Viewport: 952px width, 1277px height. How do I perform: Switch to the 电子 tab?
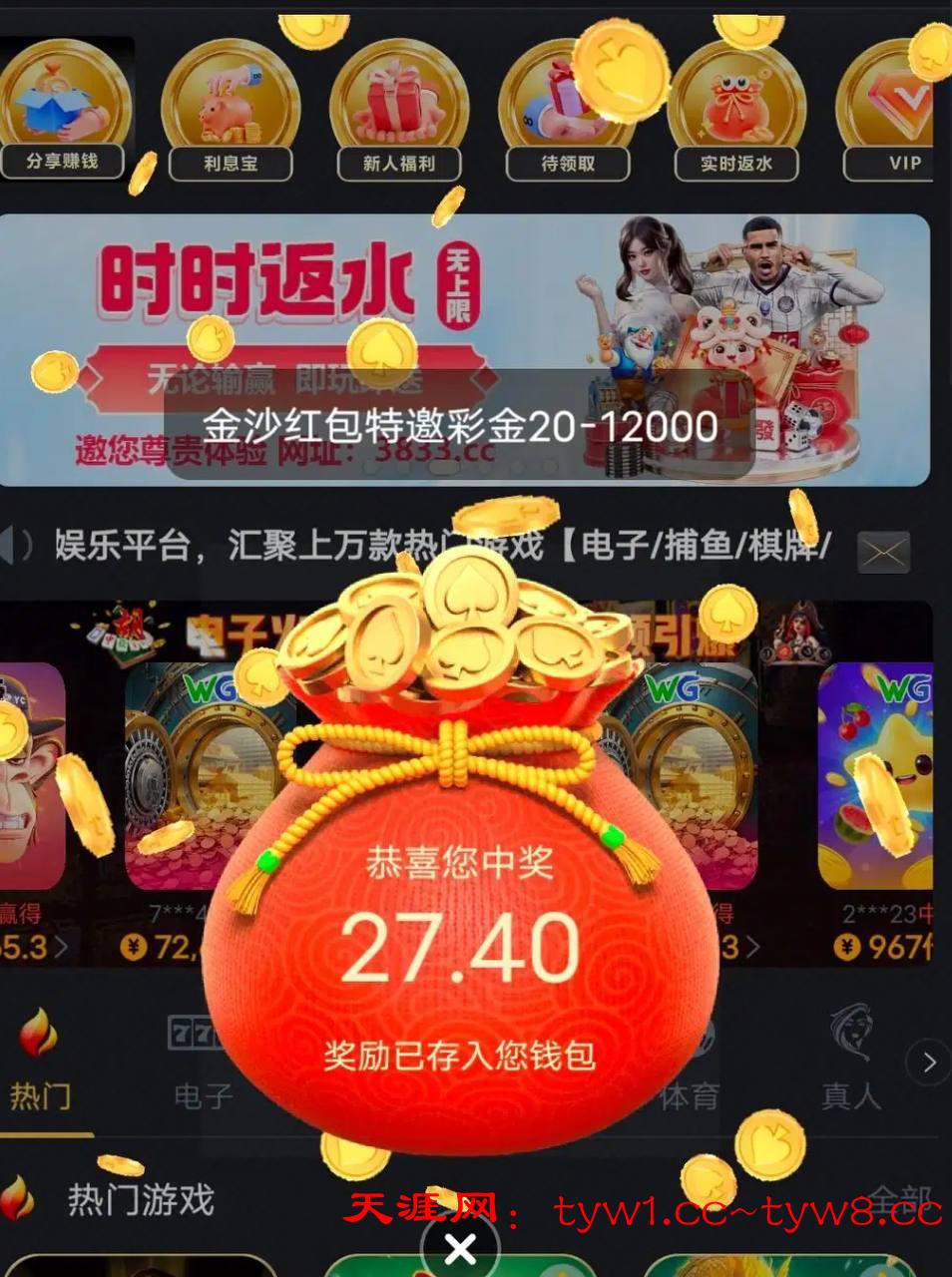(203, 1067)
